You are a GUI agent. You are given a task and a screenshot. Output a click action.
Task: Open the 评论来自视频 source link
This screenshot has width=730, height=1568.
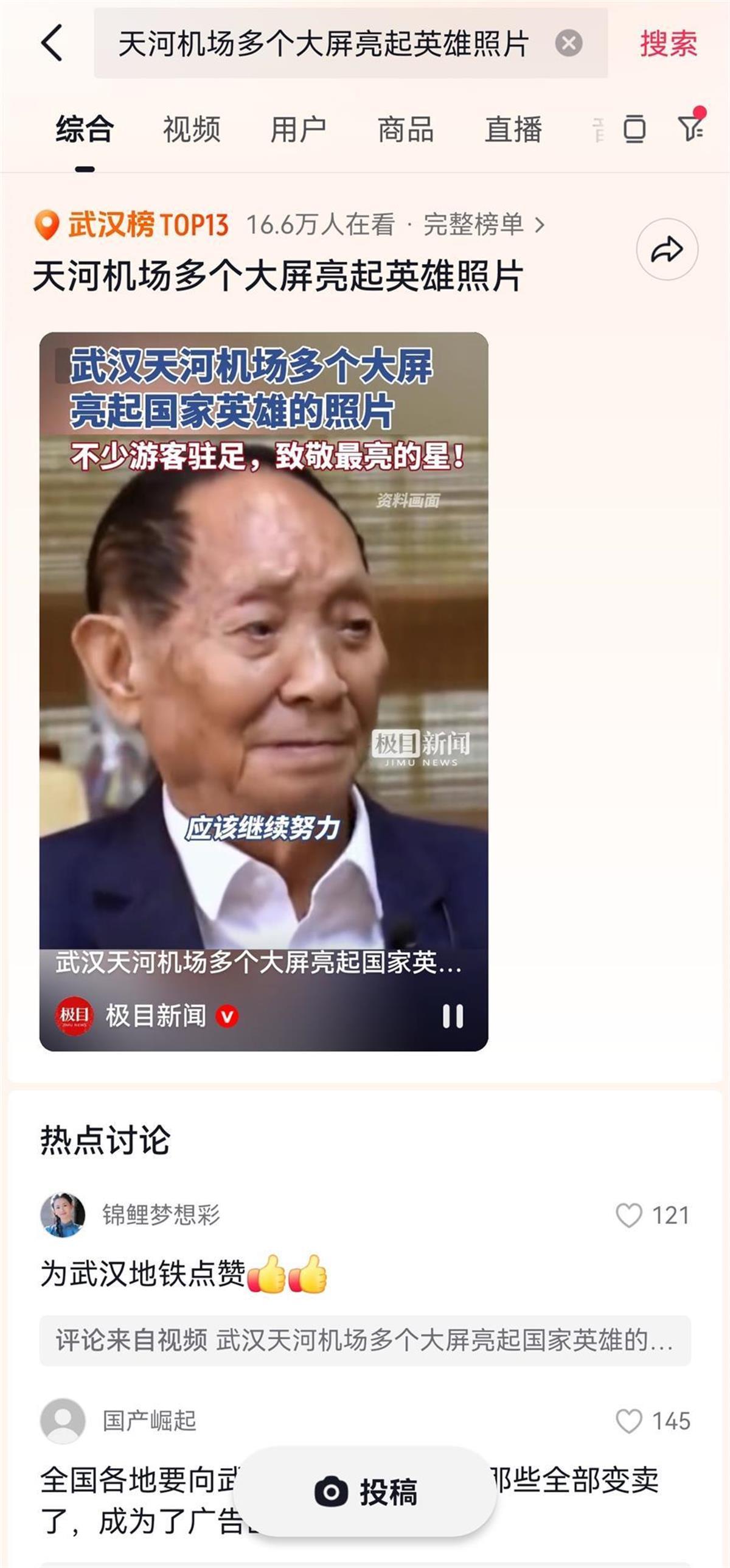tap(365, 1341)
